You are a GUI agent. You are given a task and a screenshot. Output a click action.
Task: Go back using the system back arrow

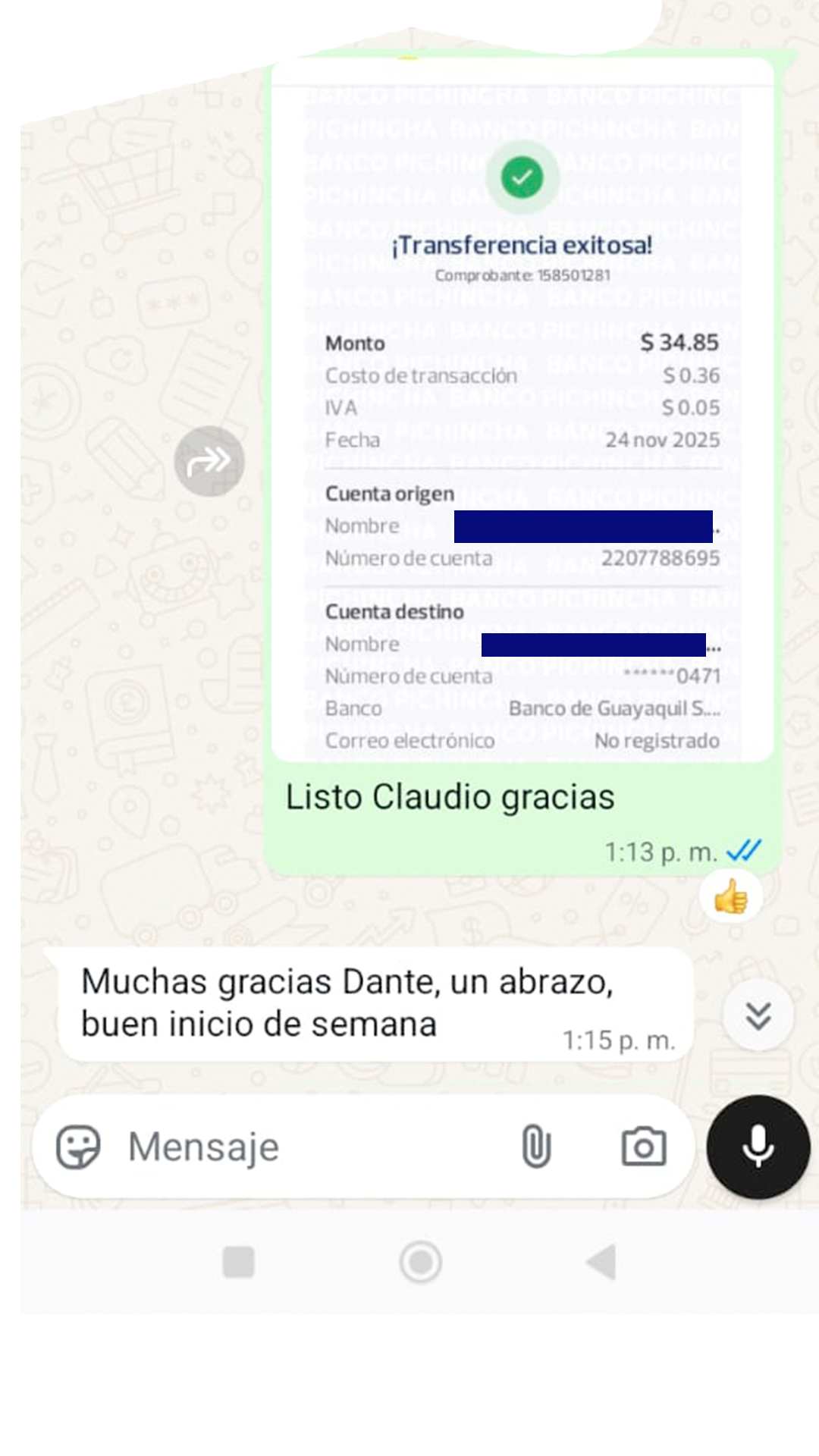coord(601,1262)
